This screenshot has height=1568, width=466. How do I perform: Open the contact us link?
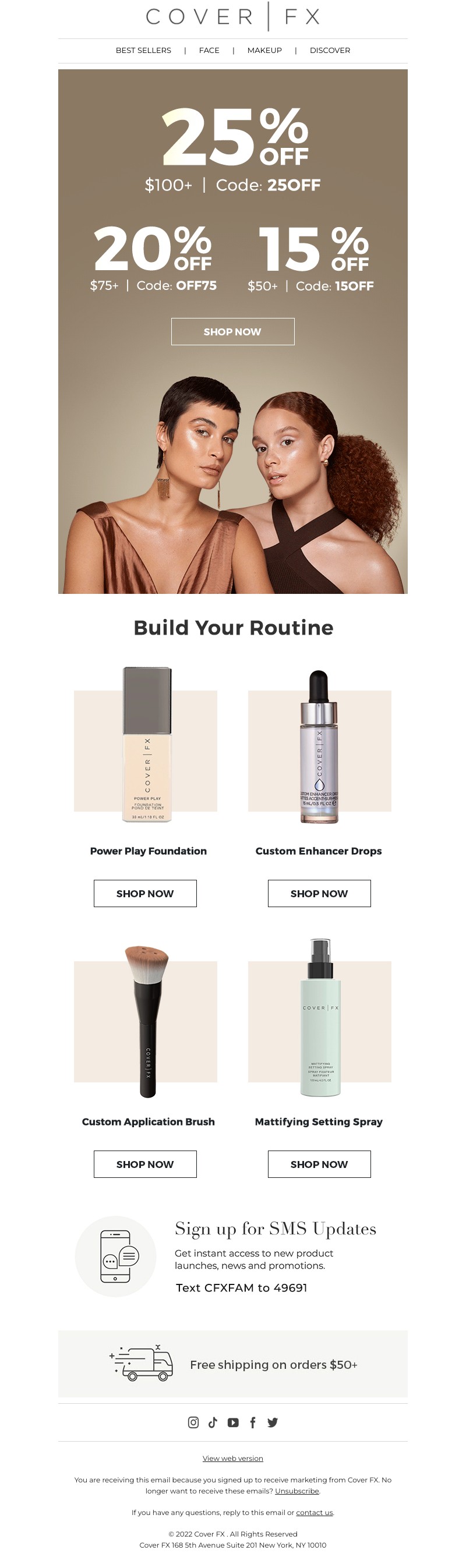(315, 1513)
